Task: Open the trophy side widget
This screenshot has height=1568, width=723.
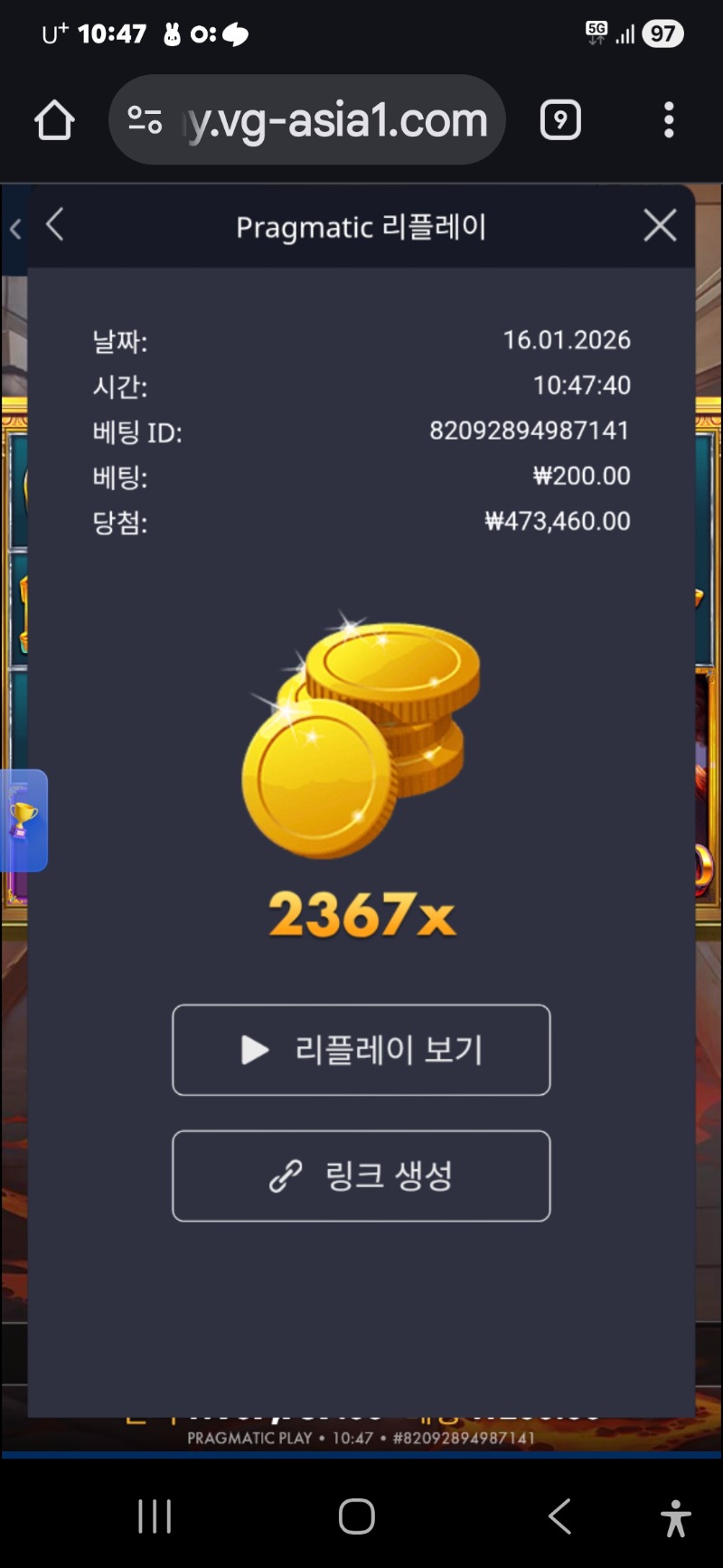Action: (23, 820)
